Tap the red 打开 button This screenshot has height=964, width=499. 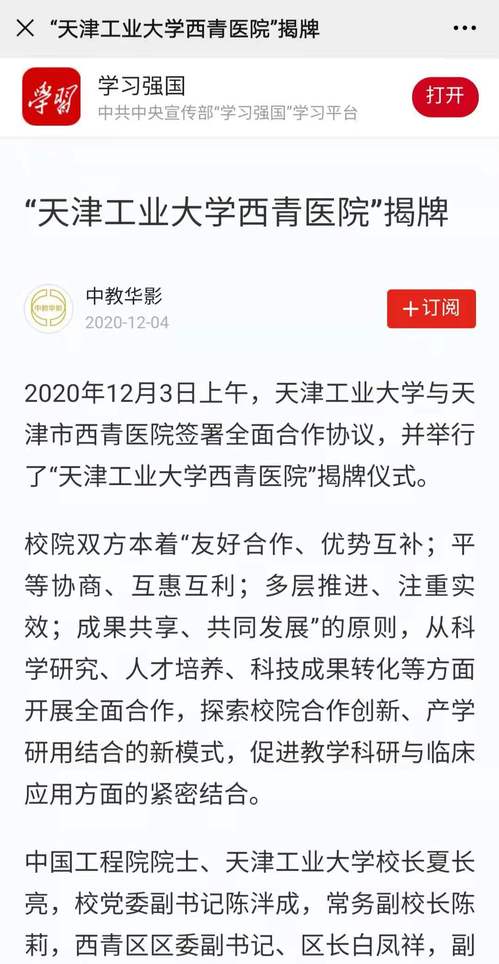[x=445, y=97]
